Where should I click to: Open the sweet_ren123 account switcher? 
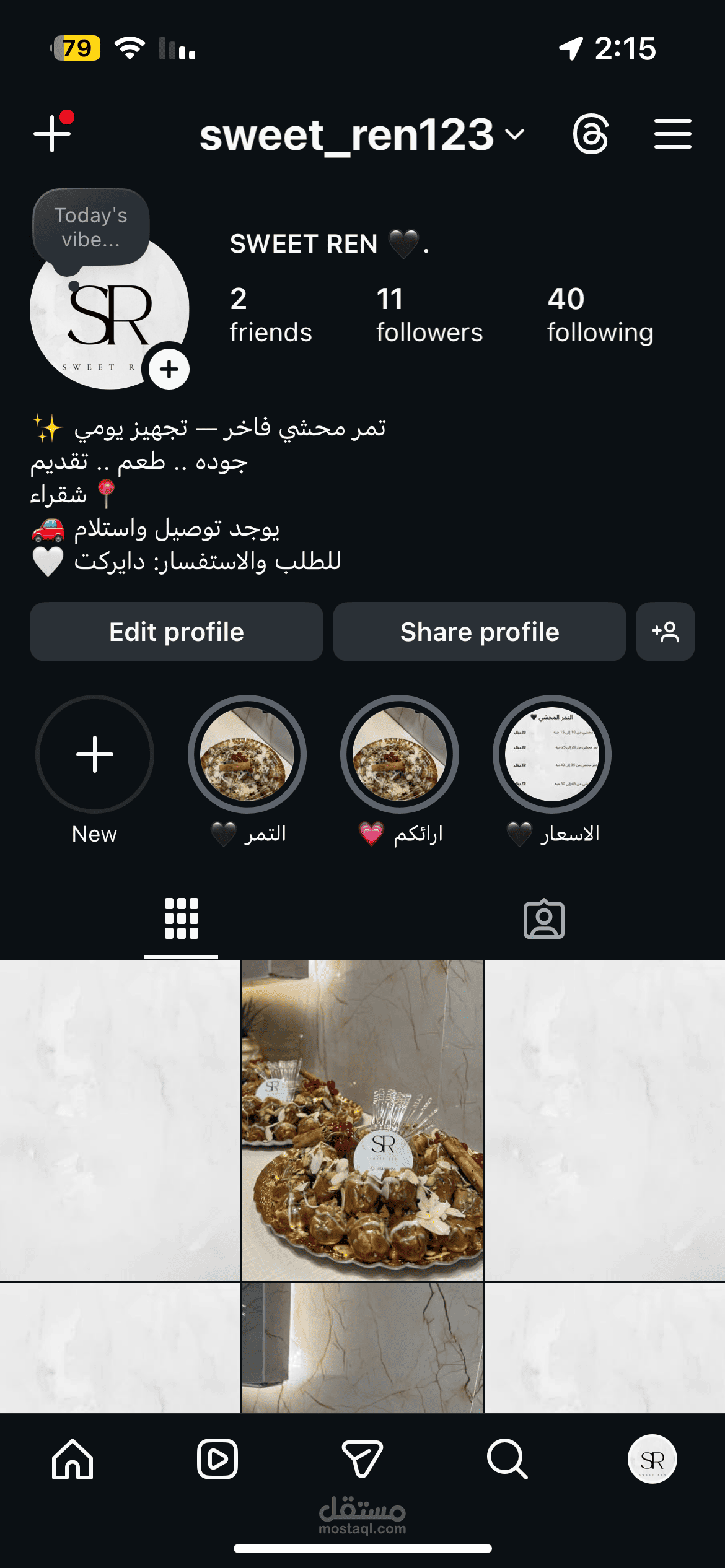pyautogui.click(x=362, y=134)
